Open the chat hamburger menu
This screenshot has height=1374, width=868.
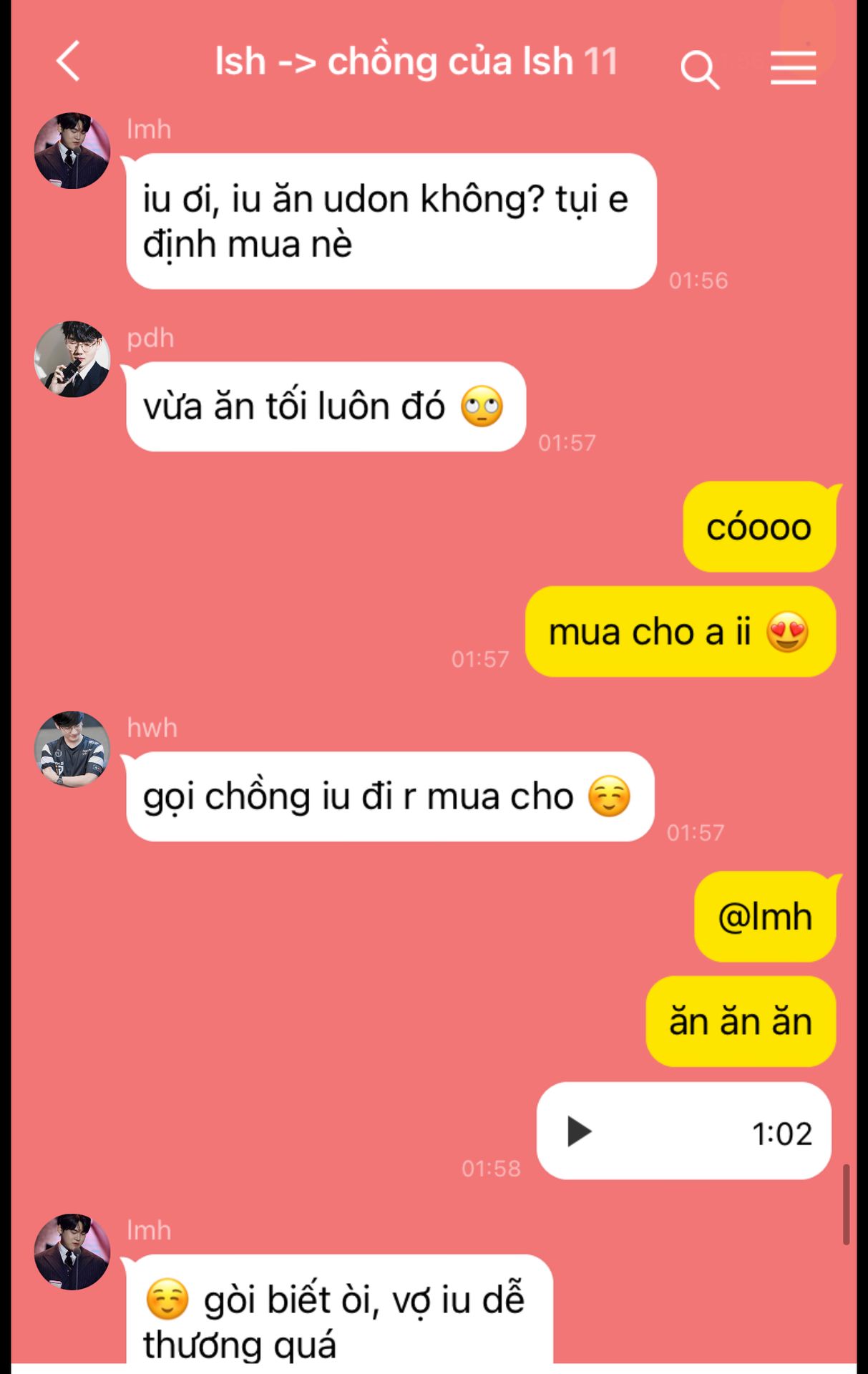793,69
